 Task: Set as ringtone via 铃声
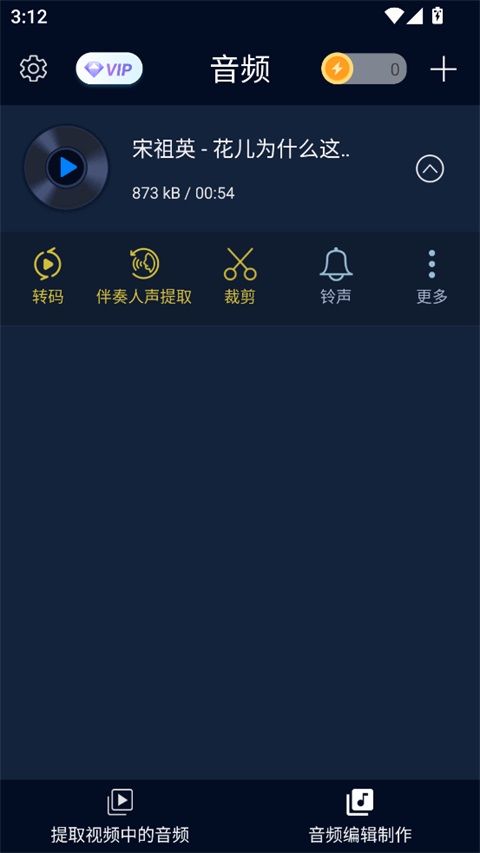(336, 276)
